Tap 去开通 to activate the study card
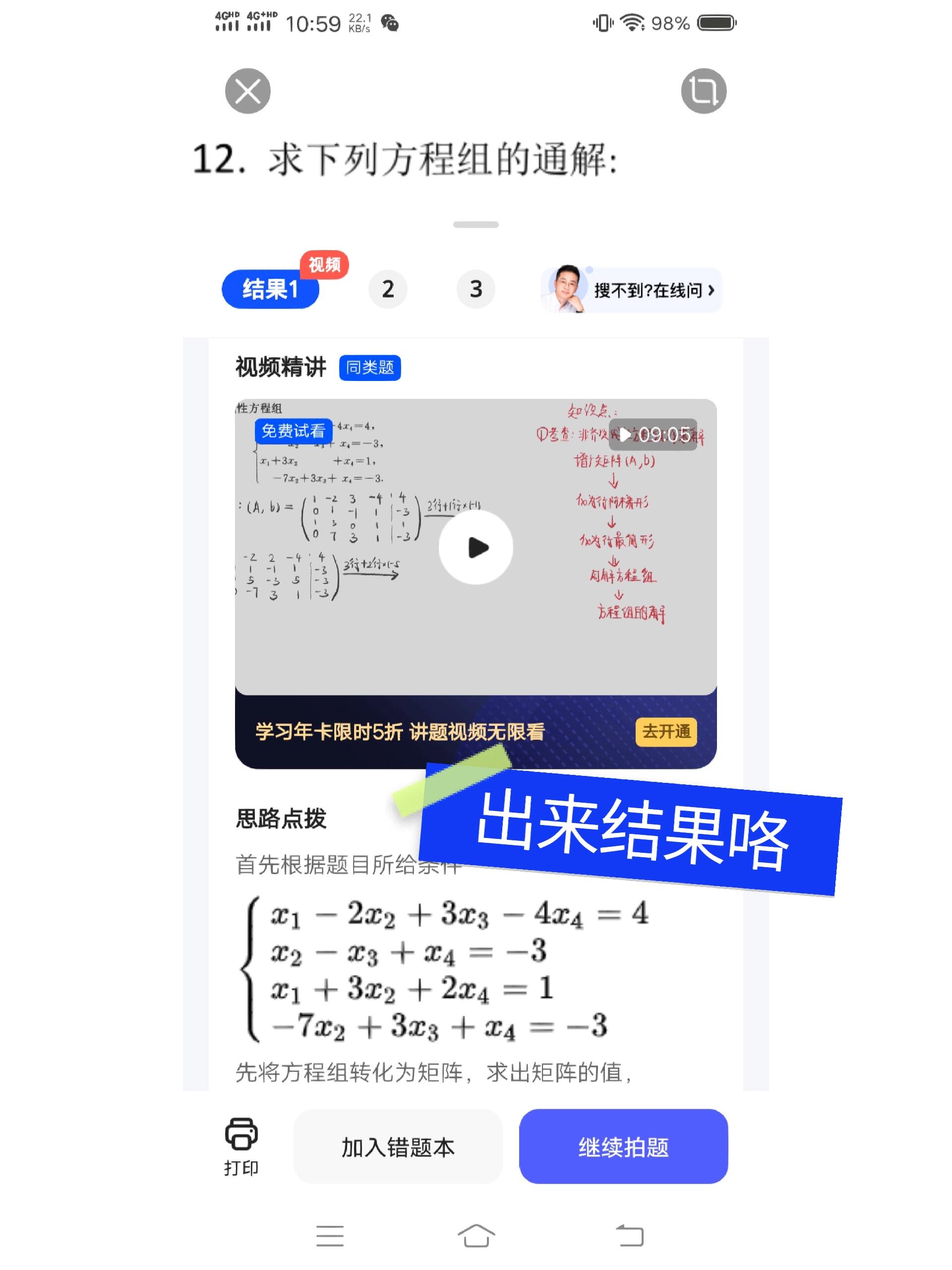Viewport: 952px width, 1270px height. pos(665,731)
